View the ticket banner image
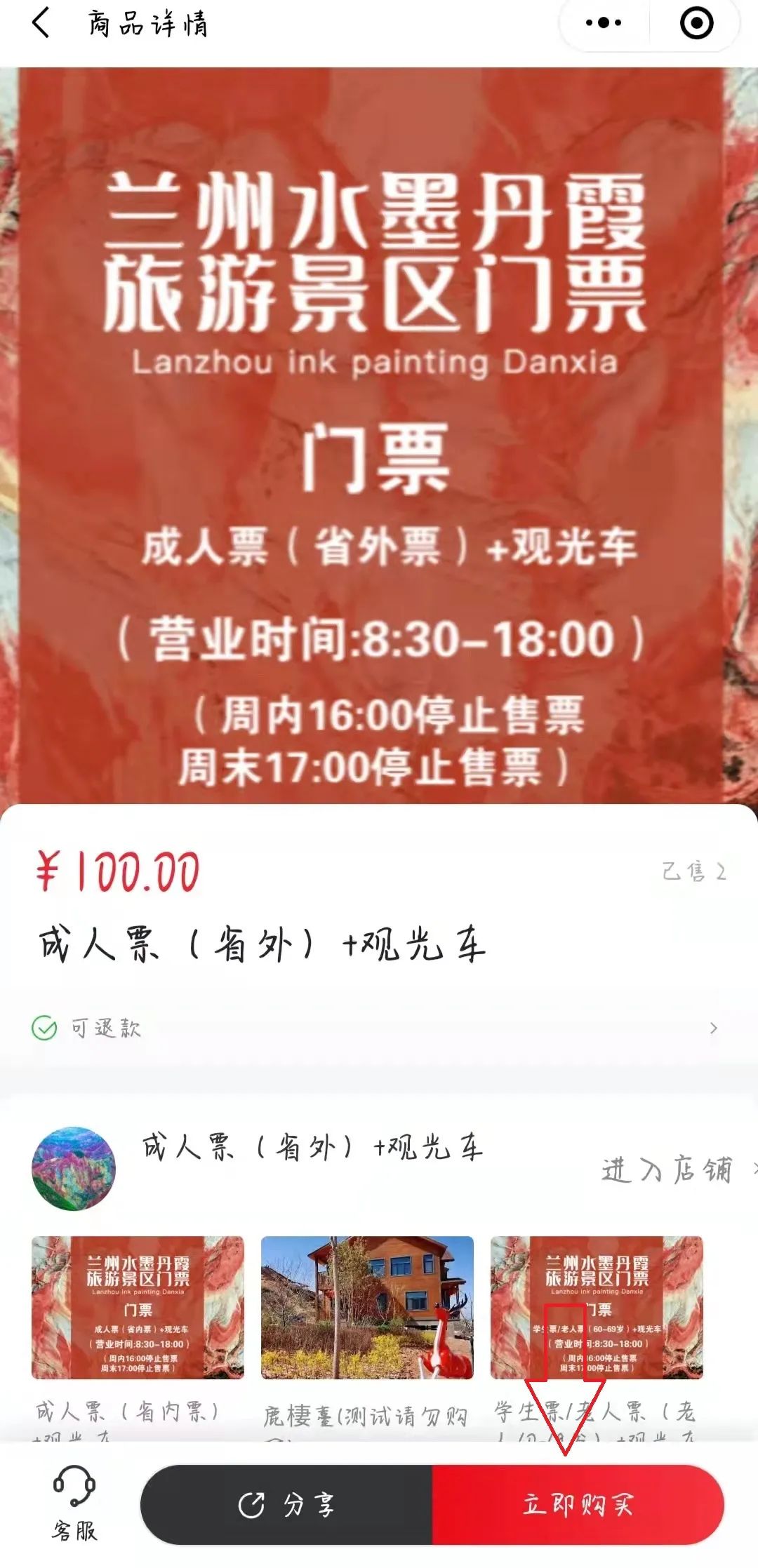The width and height of the screenshot is (758, 1568). pyautogui.click(x=379, y=435)
